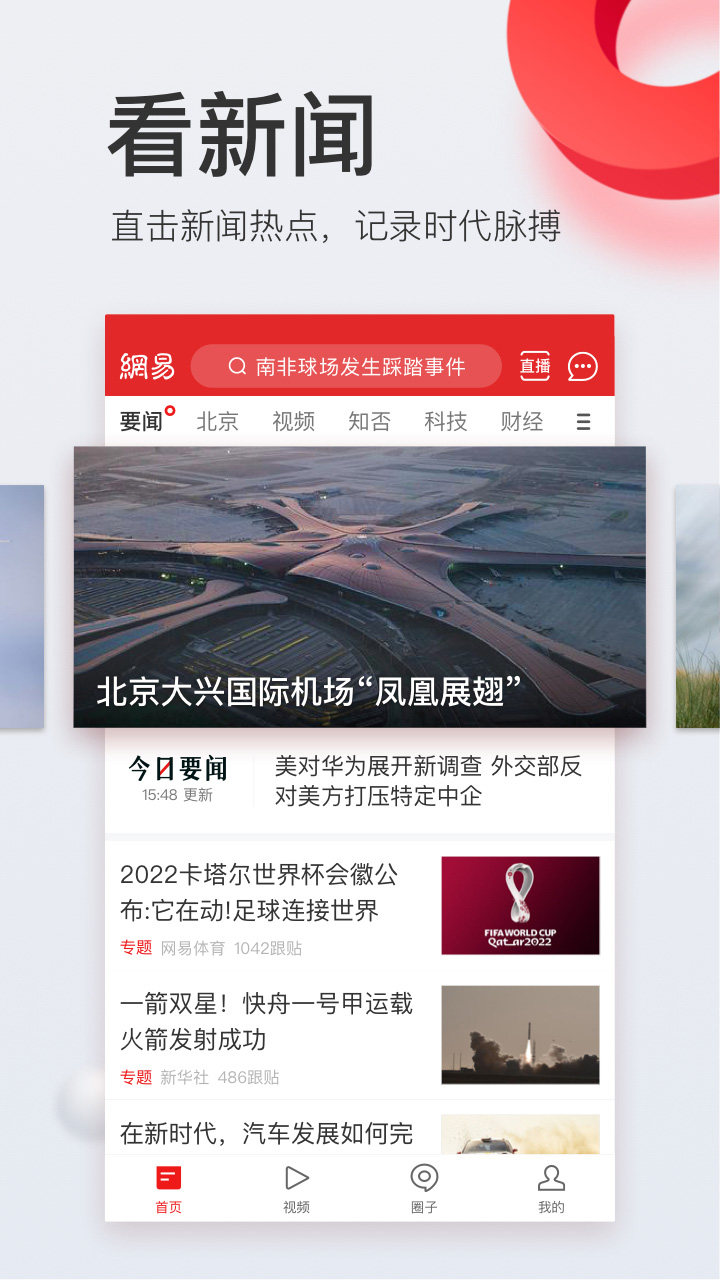Open the 视频 channel tab
Viewport: 720px width, 1280px height.
(293, 421)
